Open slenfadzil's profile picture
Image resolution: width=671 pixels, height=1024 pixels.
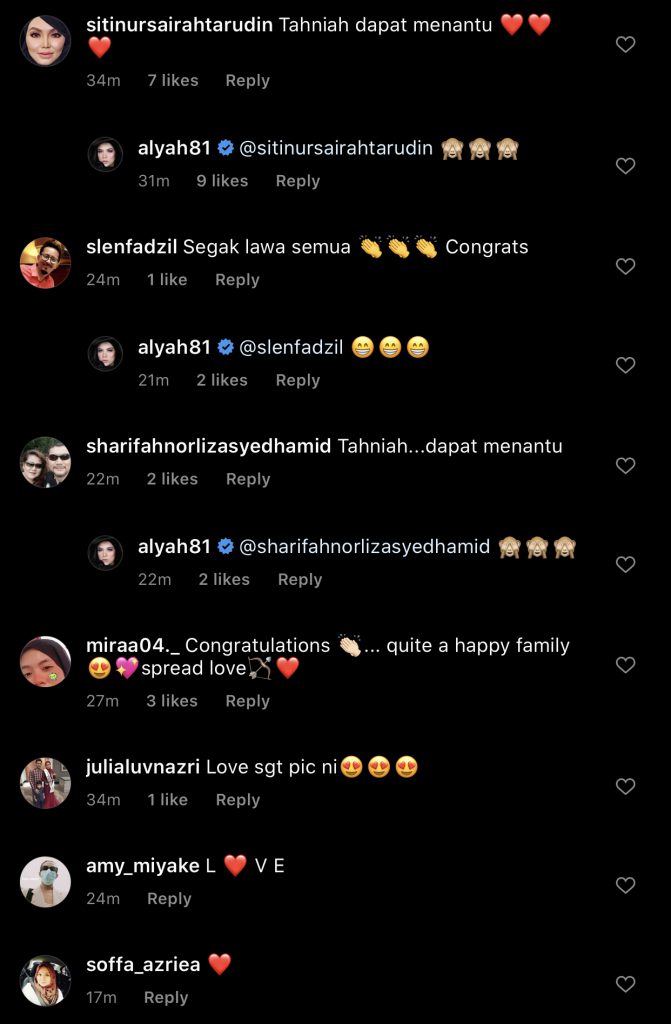pos(45,263)
